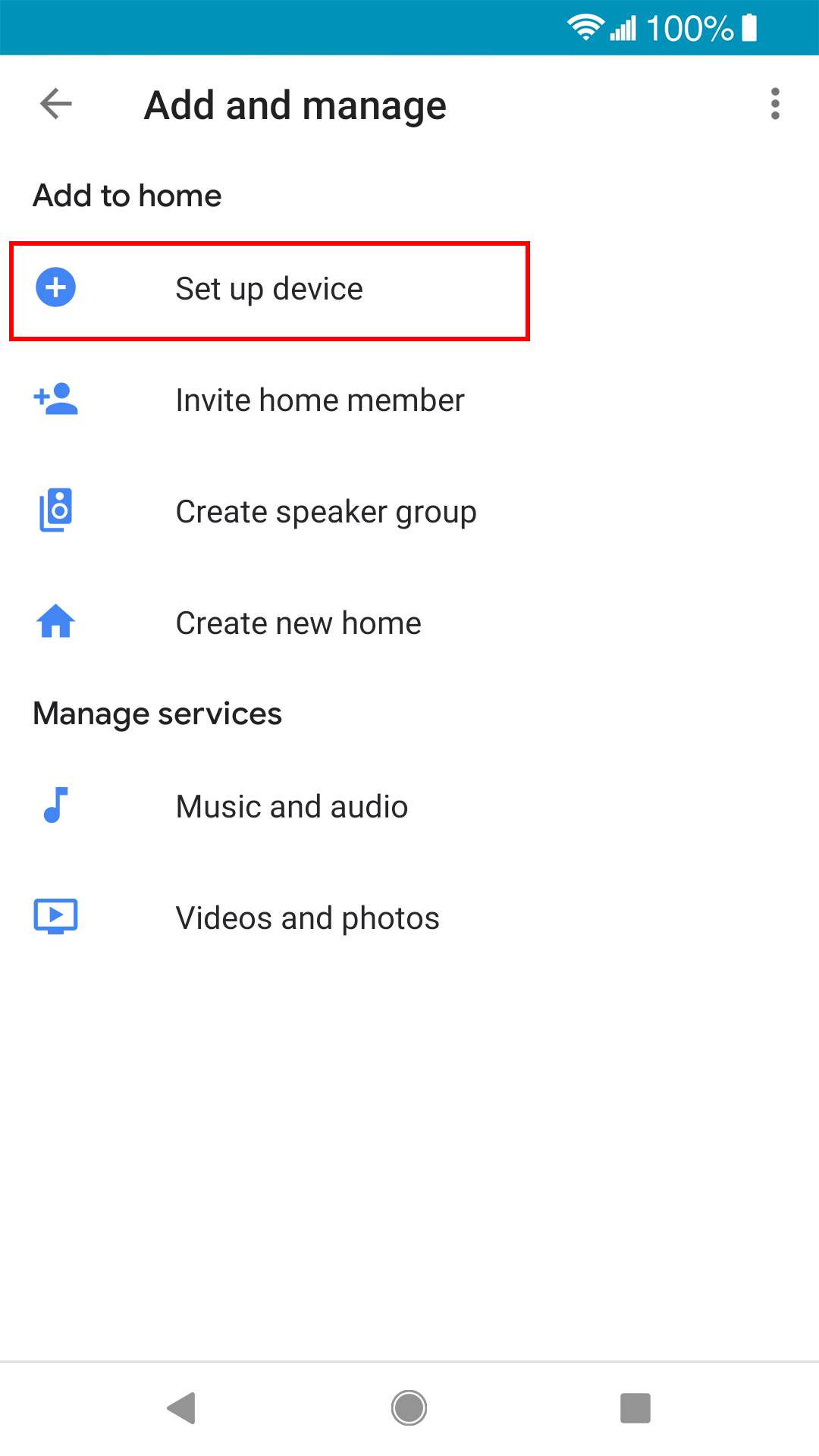Screen dimensions: 819x1456
Task: Open Videos and photos settings
Action: pyautogui.click(x=306, y=916)
